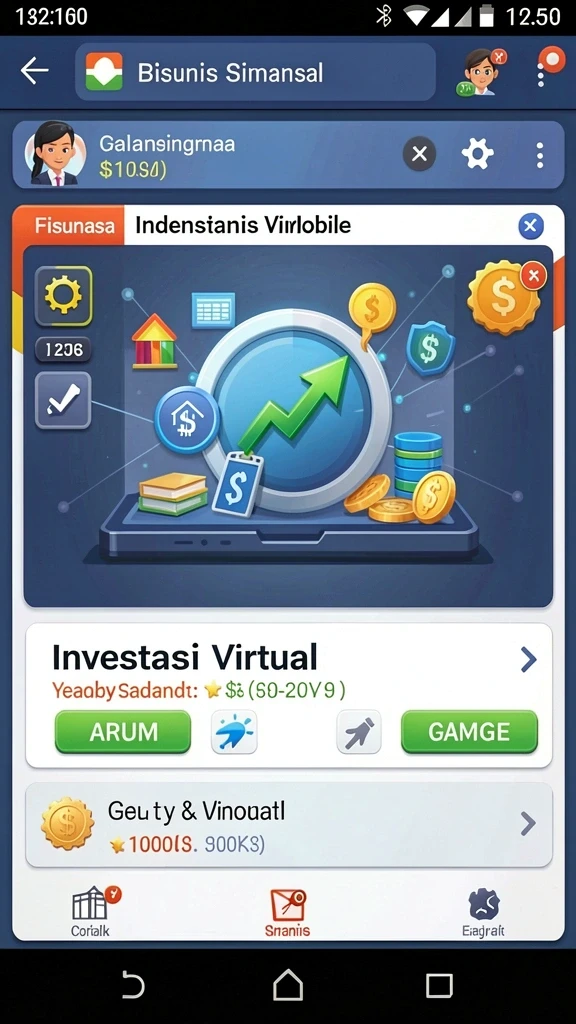Open recent apps from system navigation bar
Image resolution: width=576 pixels, height=1024 pixels.
(439, 985)
